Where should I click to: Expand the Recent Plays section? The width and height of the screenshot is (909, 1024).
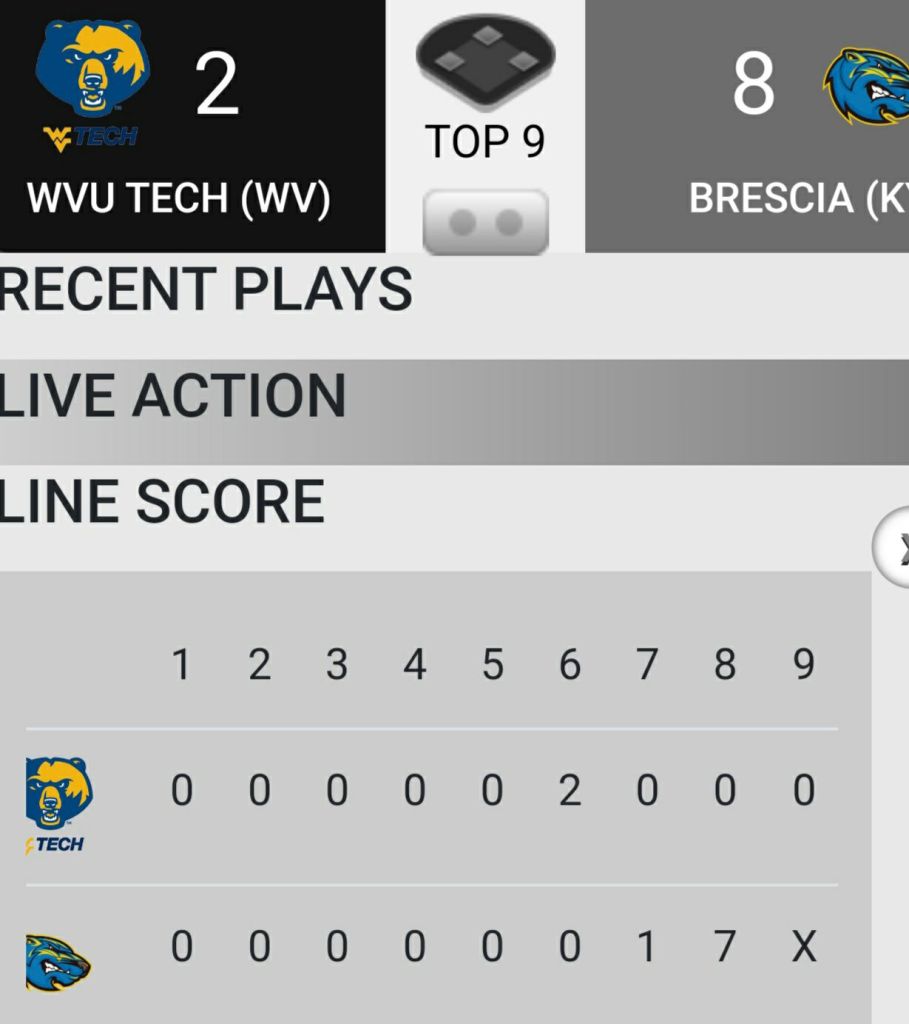[205, 290]
